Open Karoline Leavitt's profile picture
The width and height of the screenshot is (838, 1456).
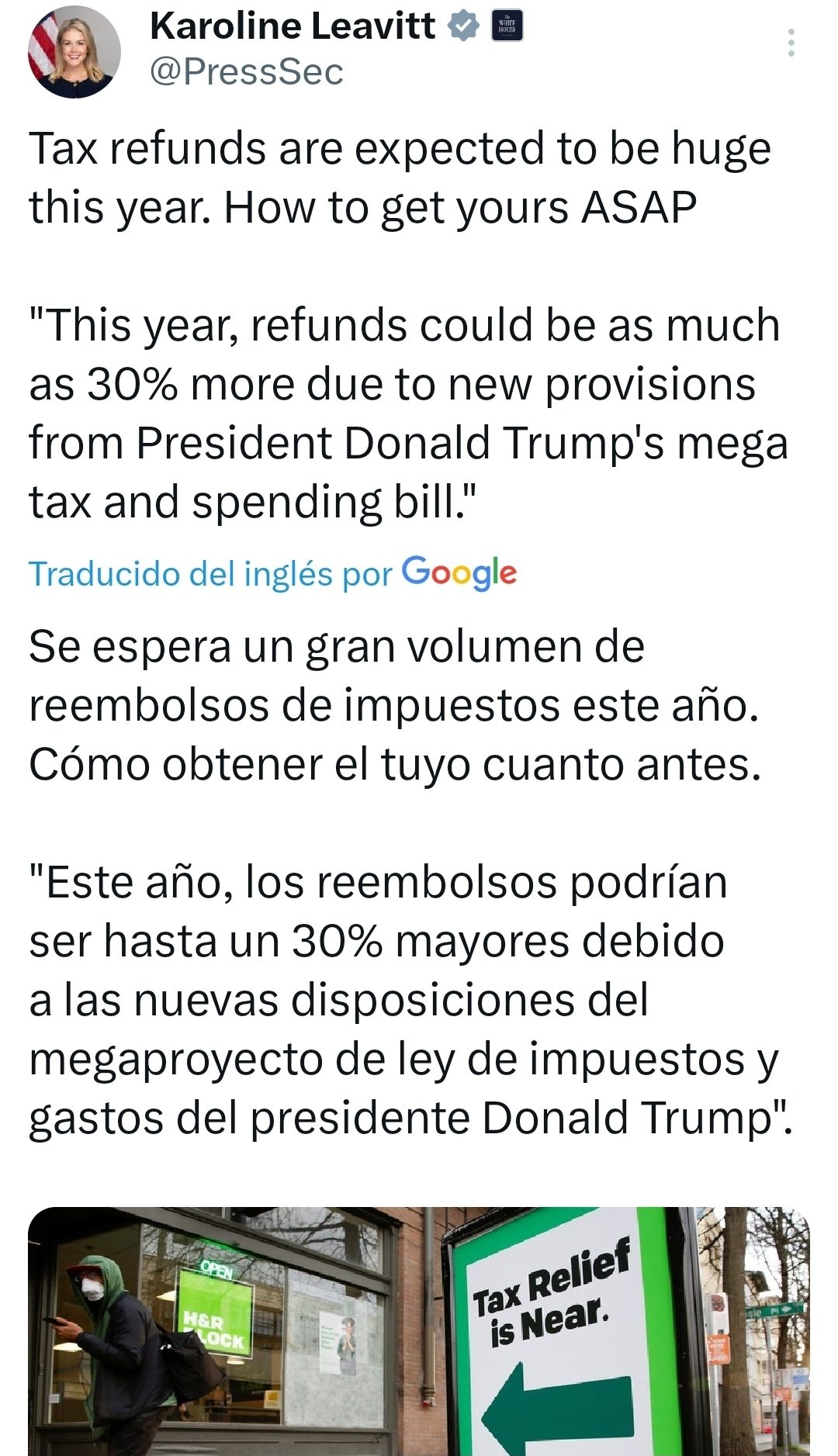point(74,52)
